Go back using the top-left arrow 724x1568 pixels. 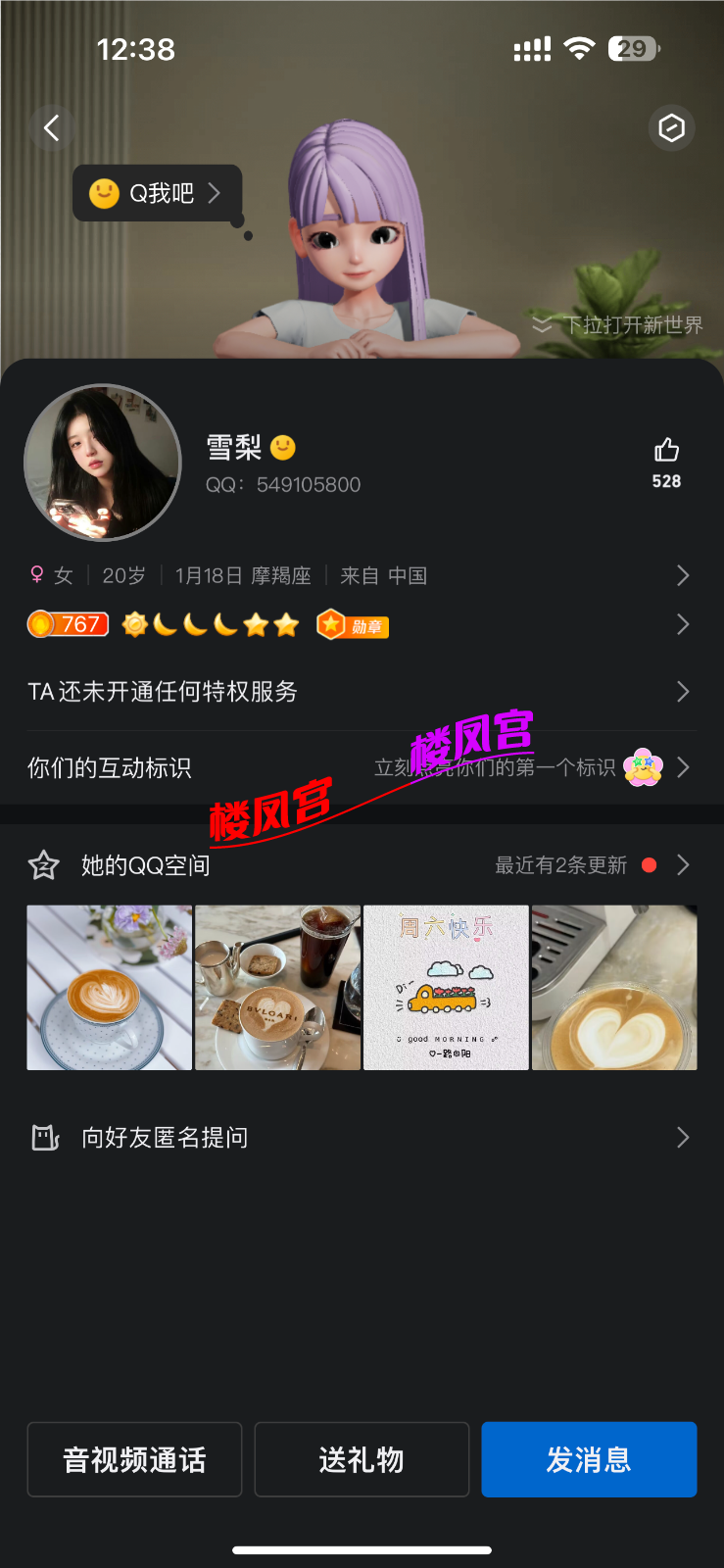[52, 127]
